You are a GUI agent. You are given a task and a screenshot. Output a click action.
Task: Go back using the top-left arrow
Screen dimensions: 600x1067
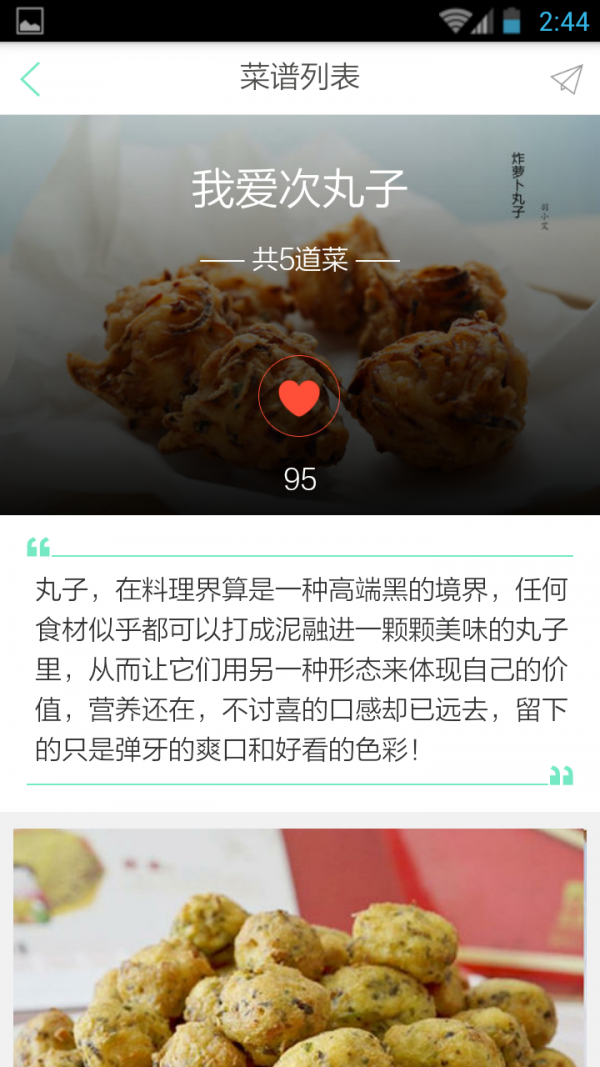(30, 79)
